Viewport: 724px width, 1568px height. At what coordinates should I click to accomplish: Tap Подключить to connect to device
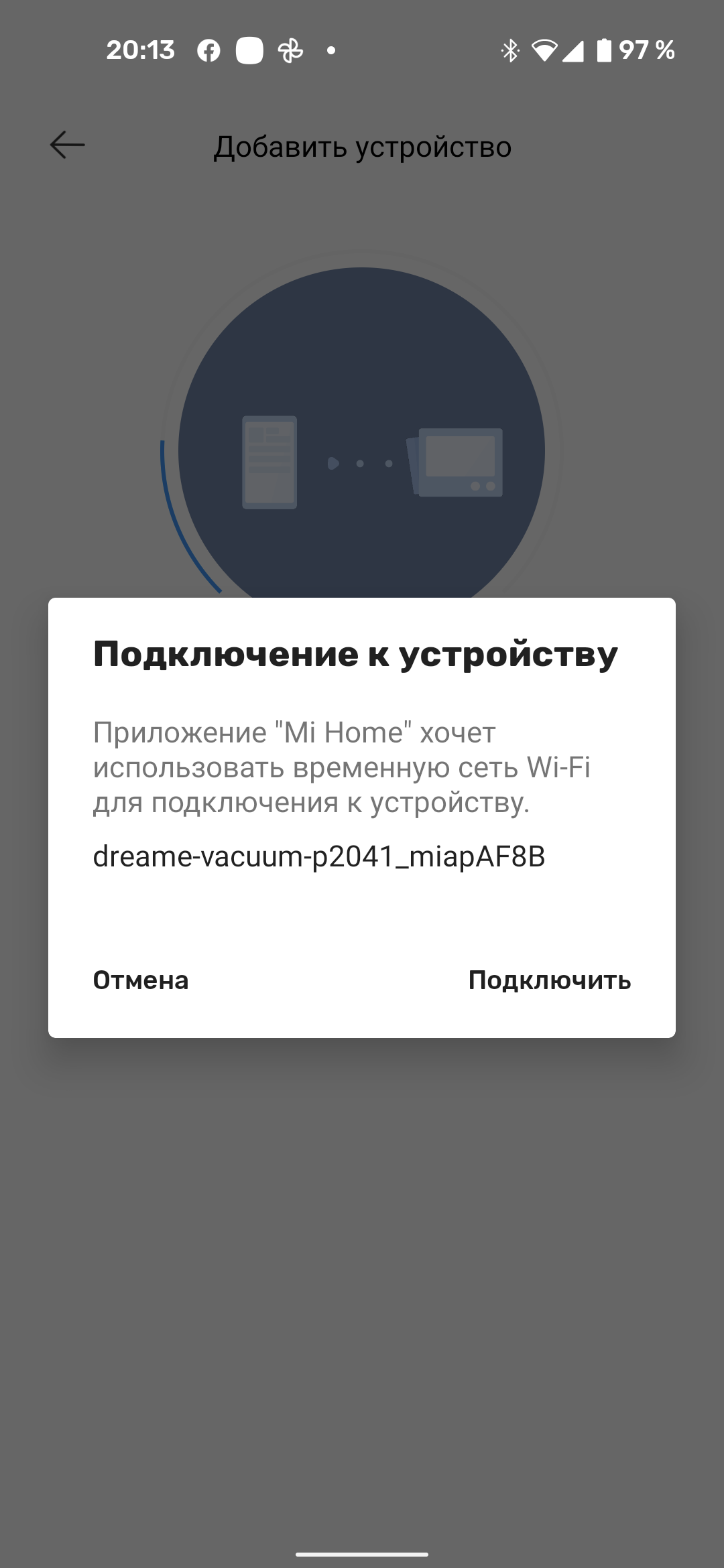coord(549,980)
